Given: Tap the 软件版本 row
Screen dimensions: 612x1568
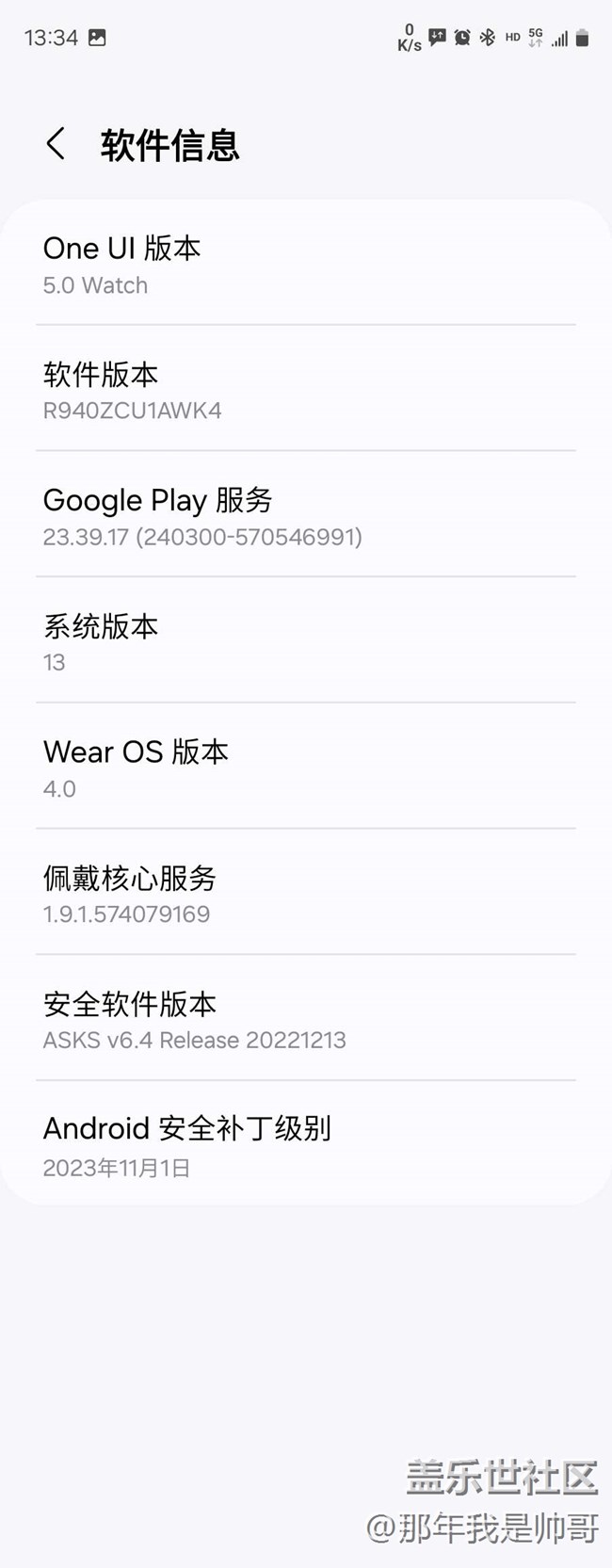Looking at the screenshot, I should coord(305,390).
